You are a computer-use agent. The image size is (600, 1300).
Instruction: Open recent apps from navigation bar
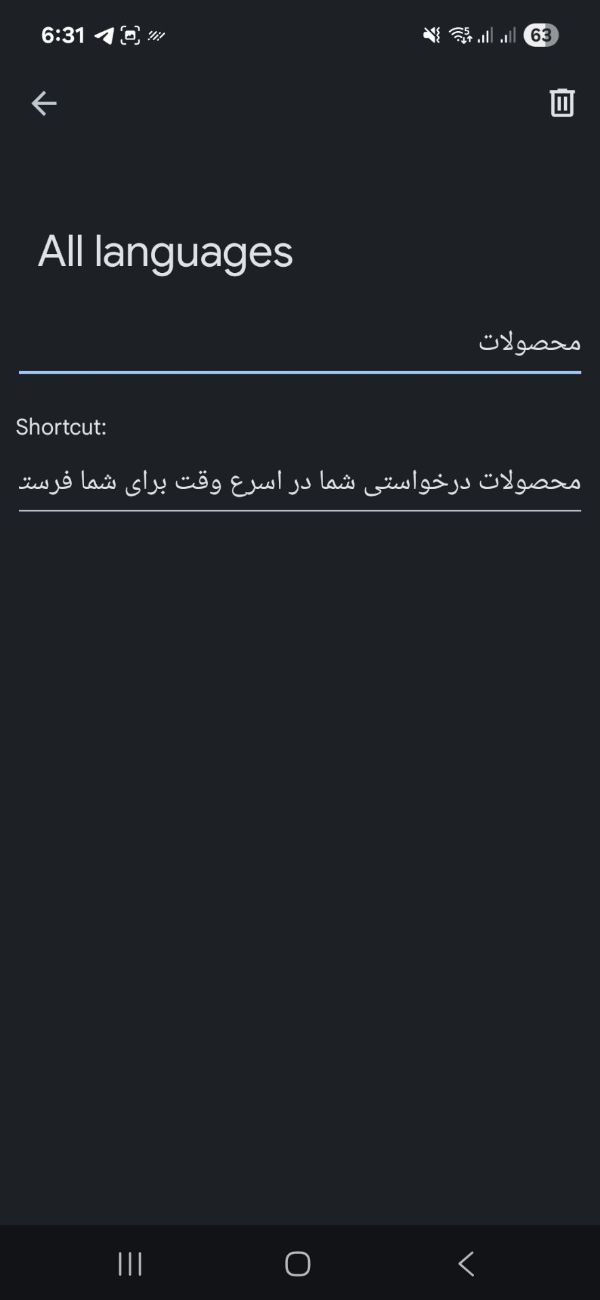point(130,1264)
